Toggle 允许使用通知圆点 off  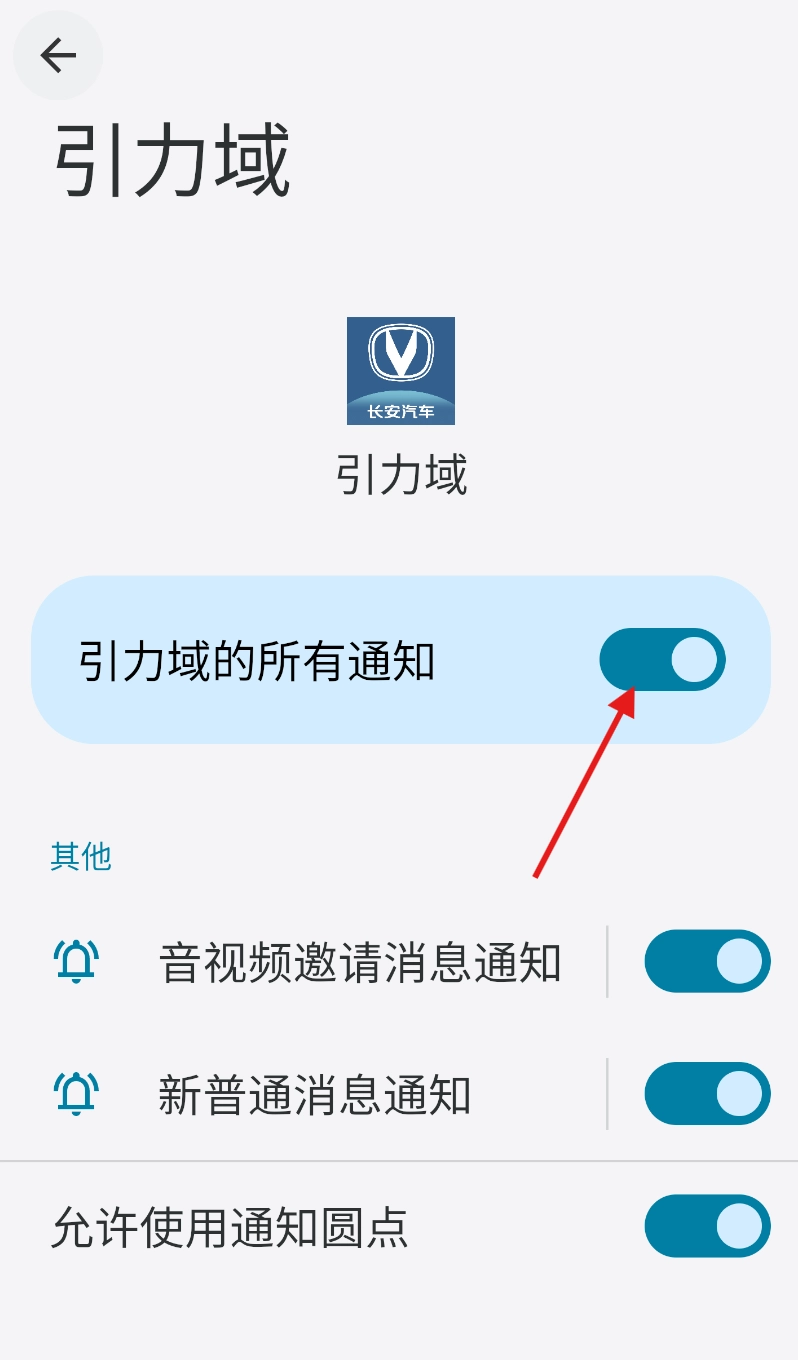pyautogui.click(x=707, y=1226)
